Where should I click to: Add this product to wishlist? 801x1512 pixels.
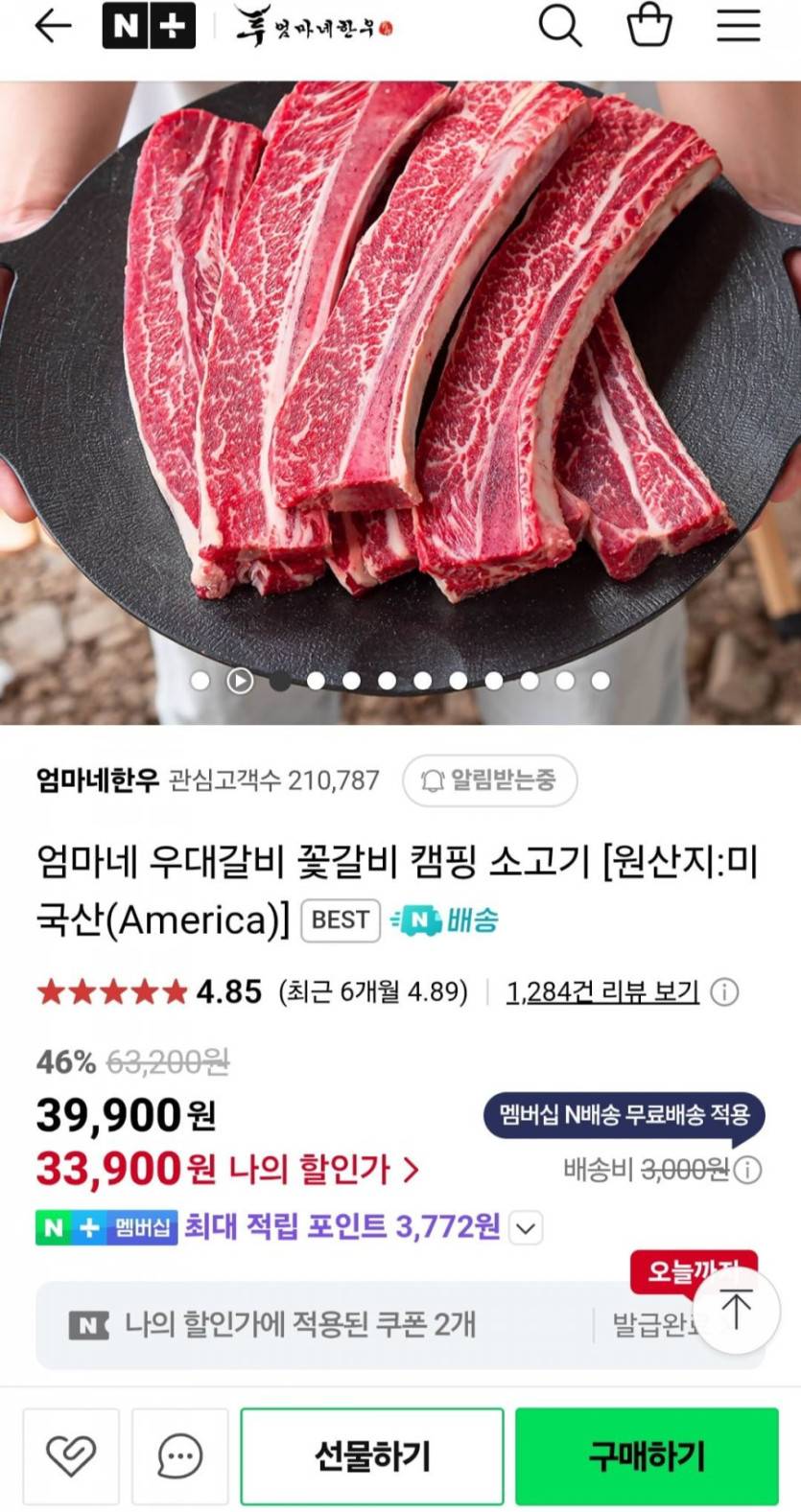click(x=71, y=1456)
